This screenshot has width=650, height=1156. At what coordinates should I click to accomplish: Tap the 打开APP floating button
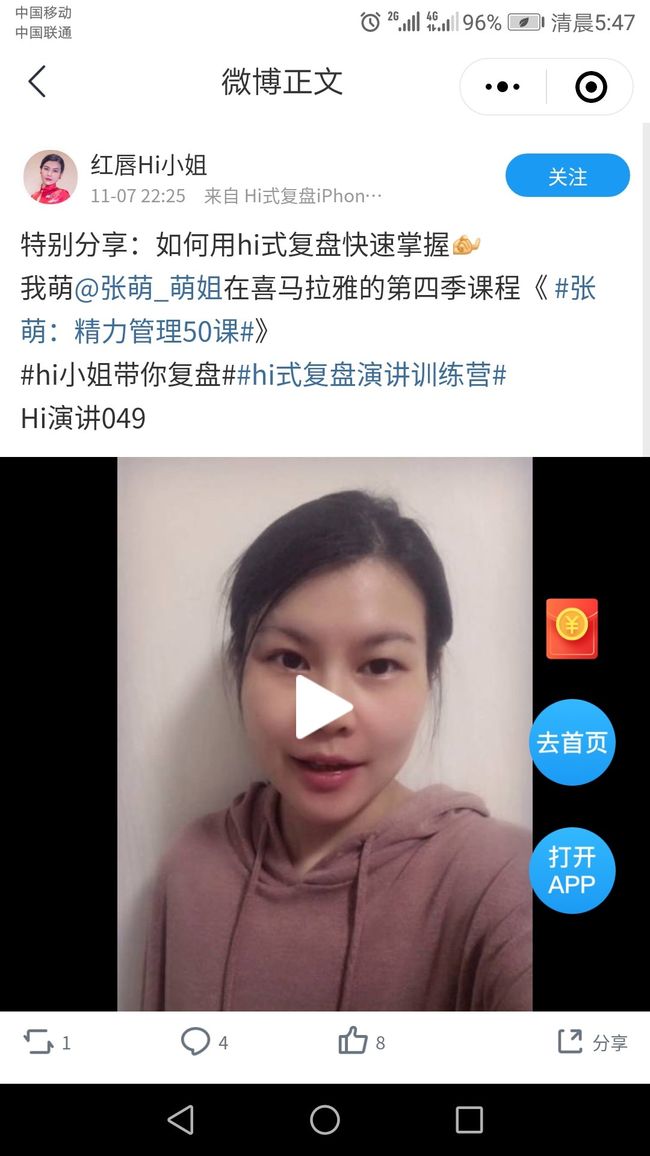coord(572,870)
